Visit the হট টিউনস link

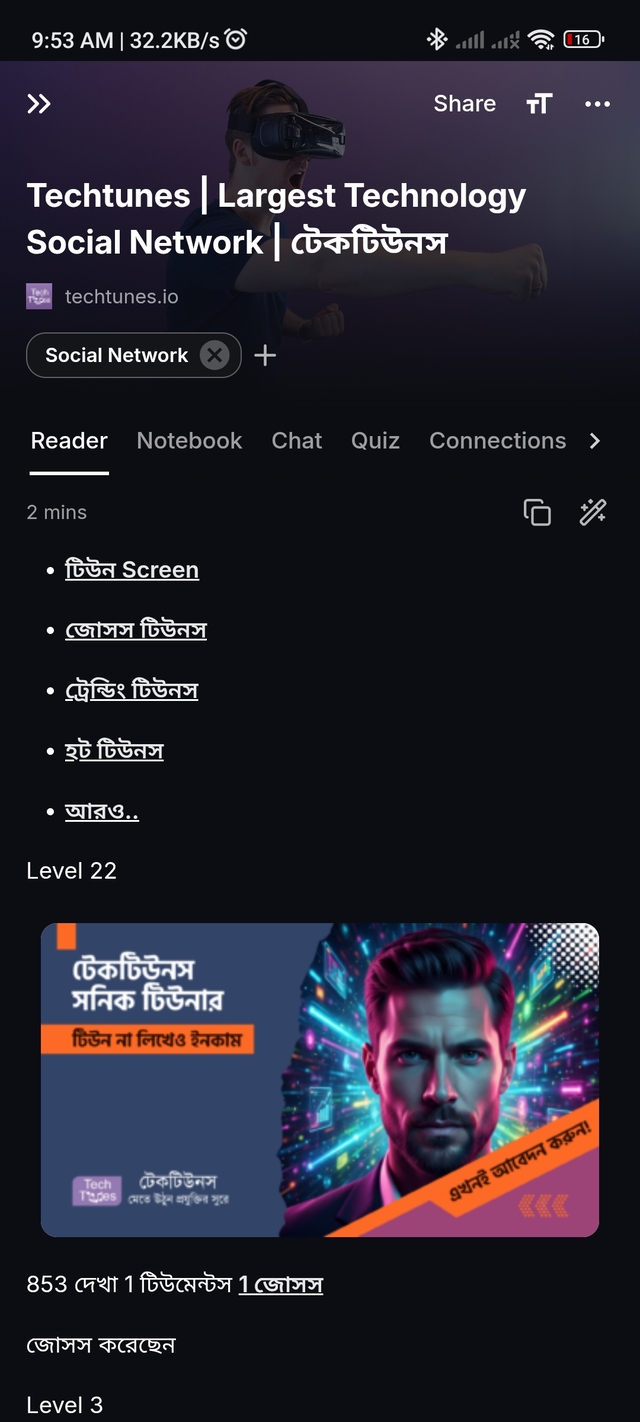[x=114, y=750]
